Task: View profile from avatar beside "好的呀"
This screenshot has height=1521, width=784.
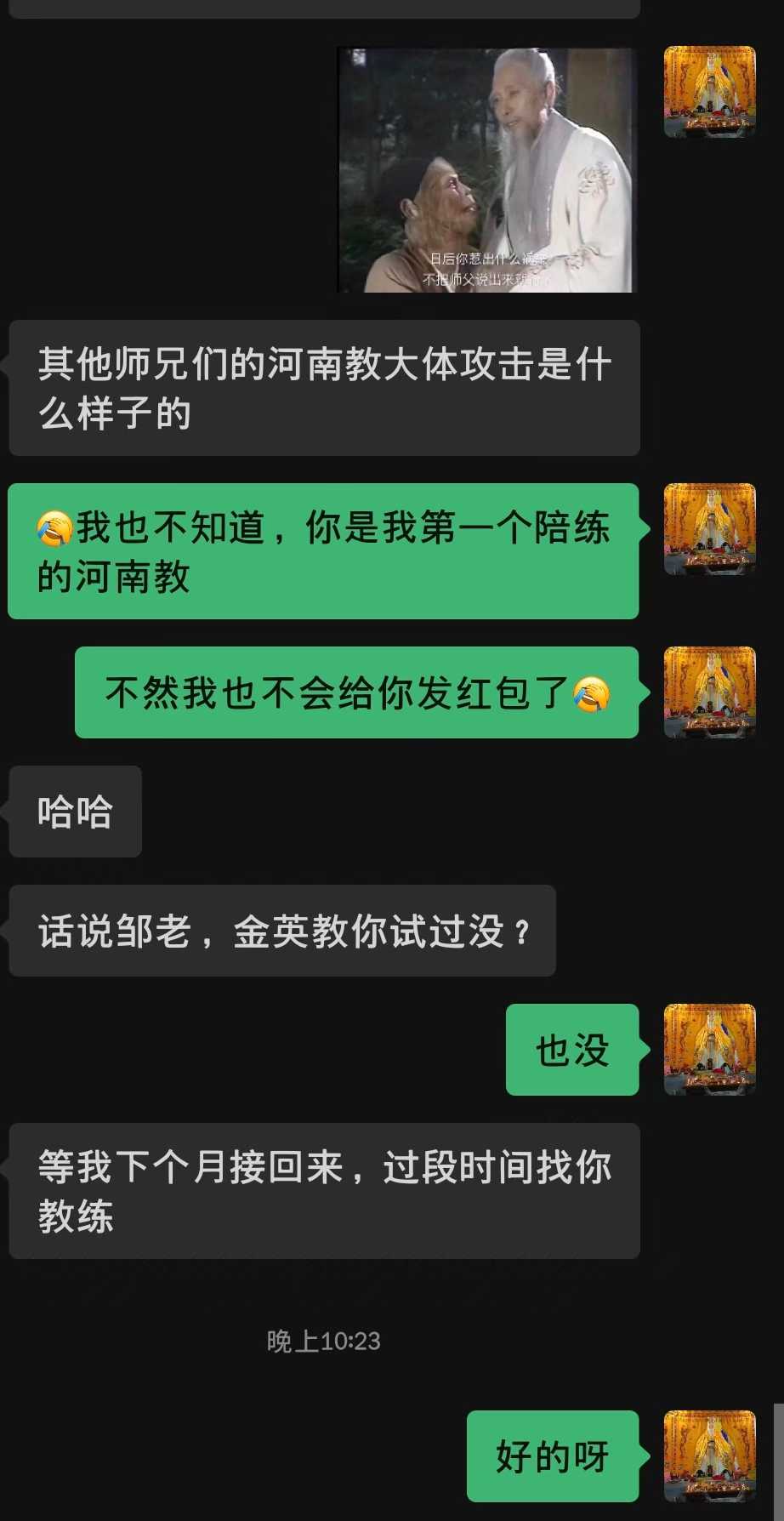Action: point(709,1455)
